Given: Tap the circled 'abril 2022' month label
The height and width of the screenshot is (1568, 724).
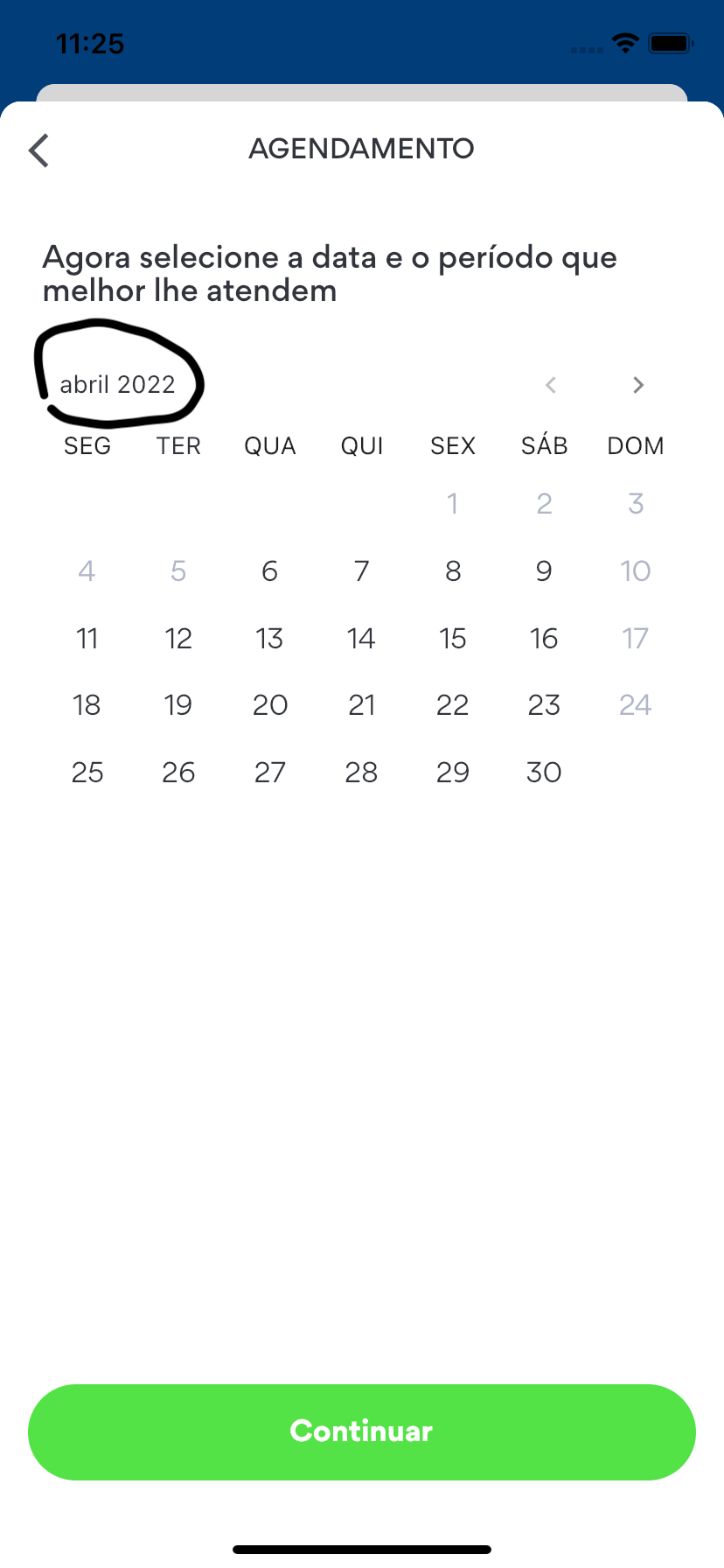Looking at the screenshot, I should [x=117, y=384].
